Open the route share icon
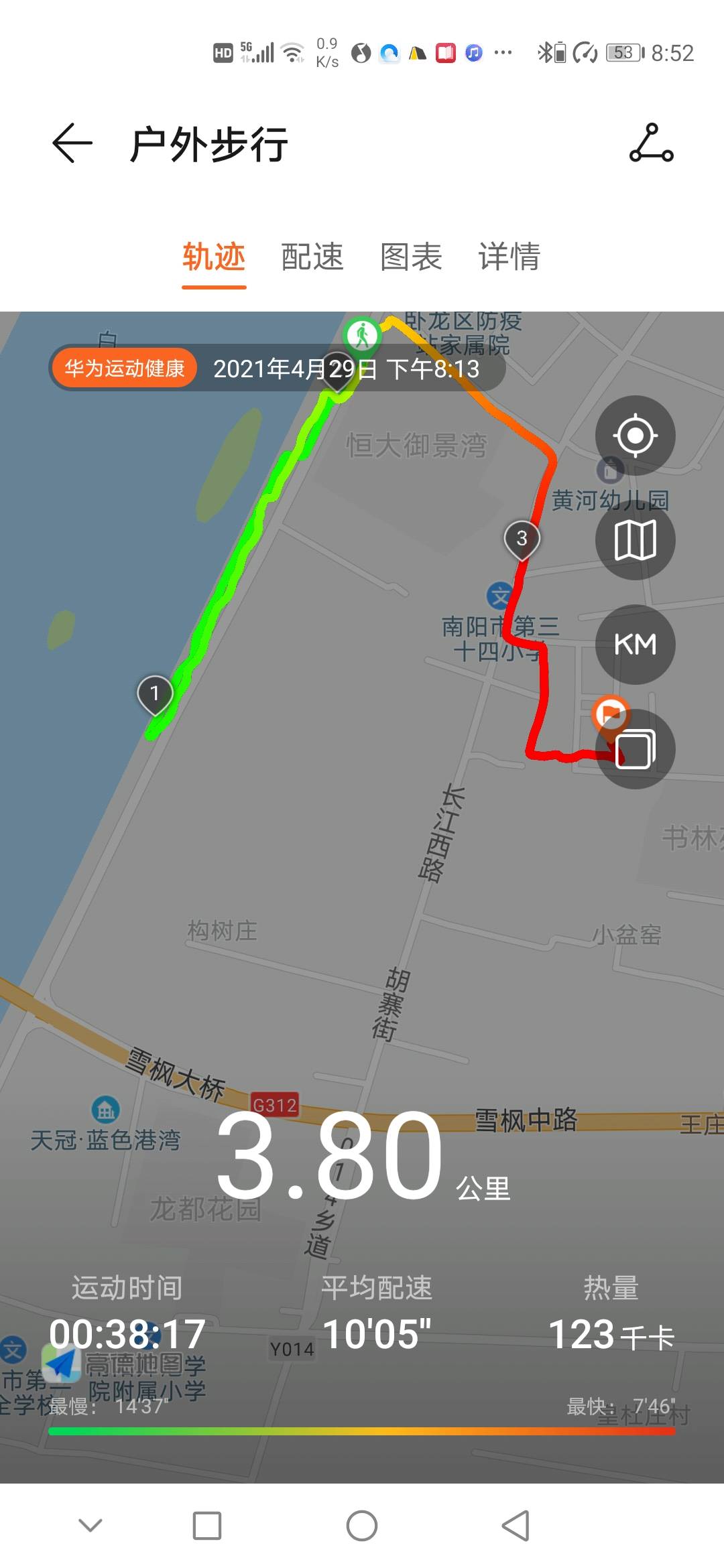Viewport: 724px width, 1568px height. click(x=651, y=143)
